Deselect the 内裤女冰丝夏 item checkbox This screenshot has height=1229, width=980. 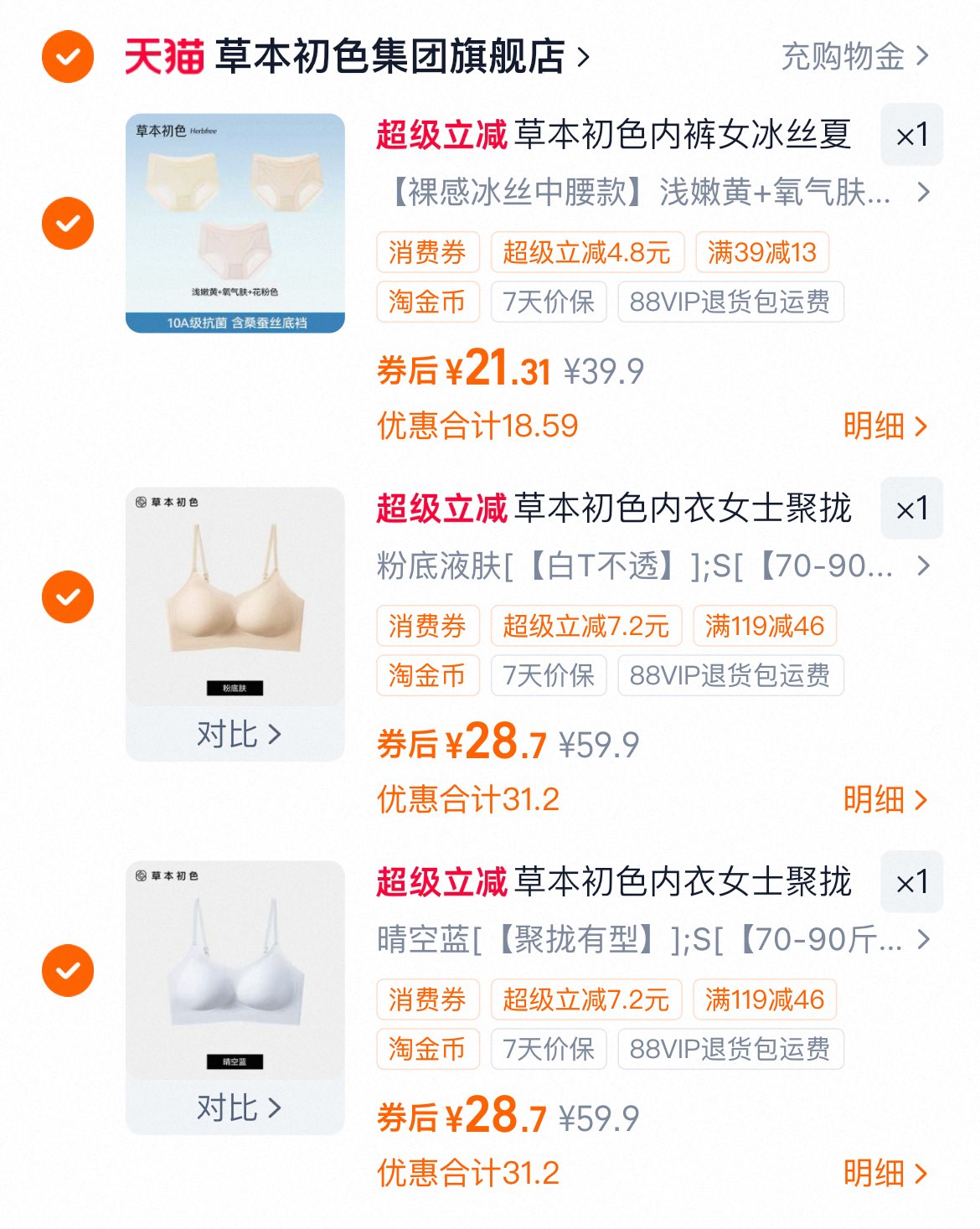(x=68, y=224)
